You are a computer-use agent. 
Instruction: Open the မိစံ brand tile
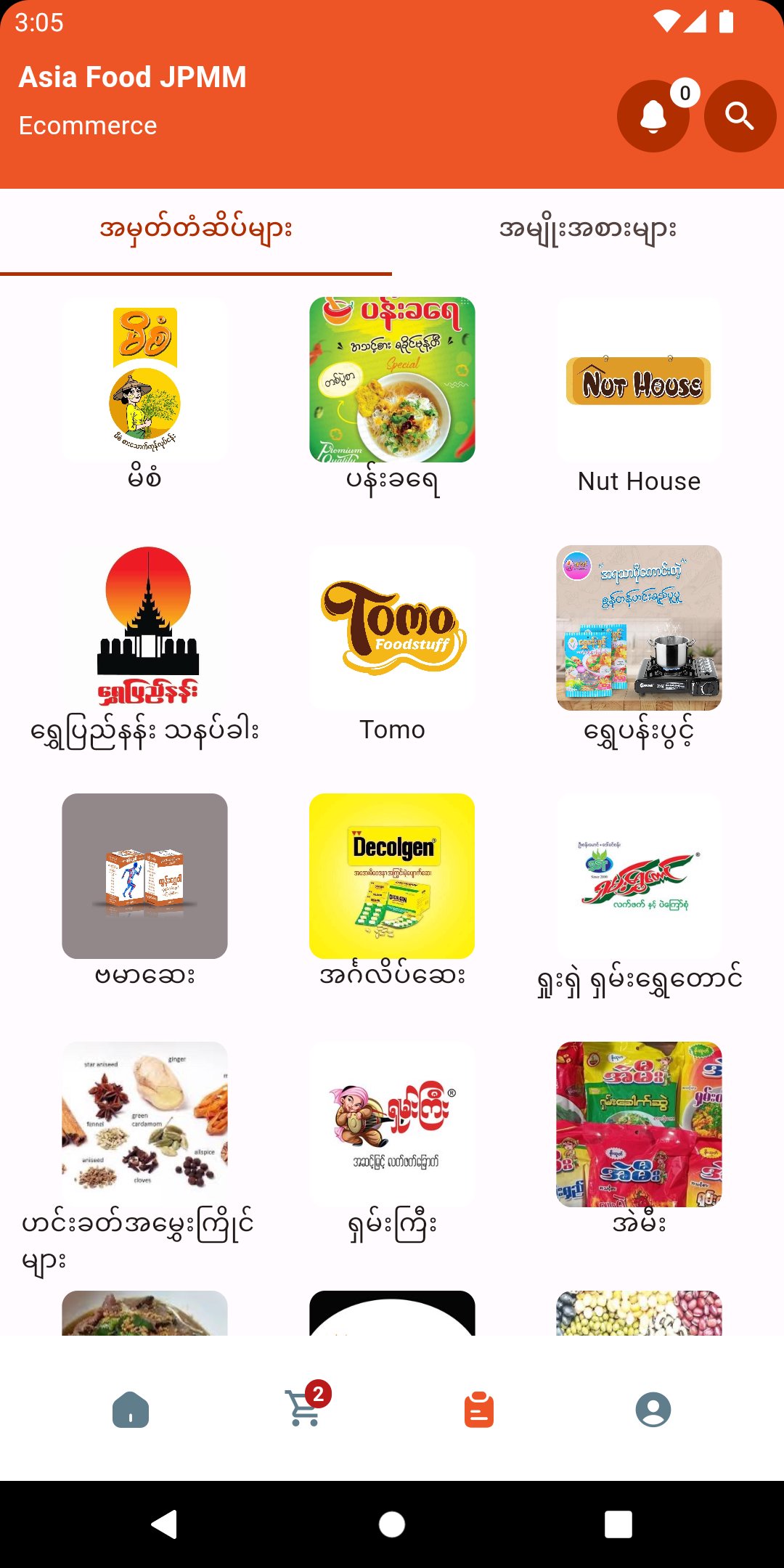pos(144,380)
